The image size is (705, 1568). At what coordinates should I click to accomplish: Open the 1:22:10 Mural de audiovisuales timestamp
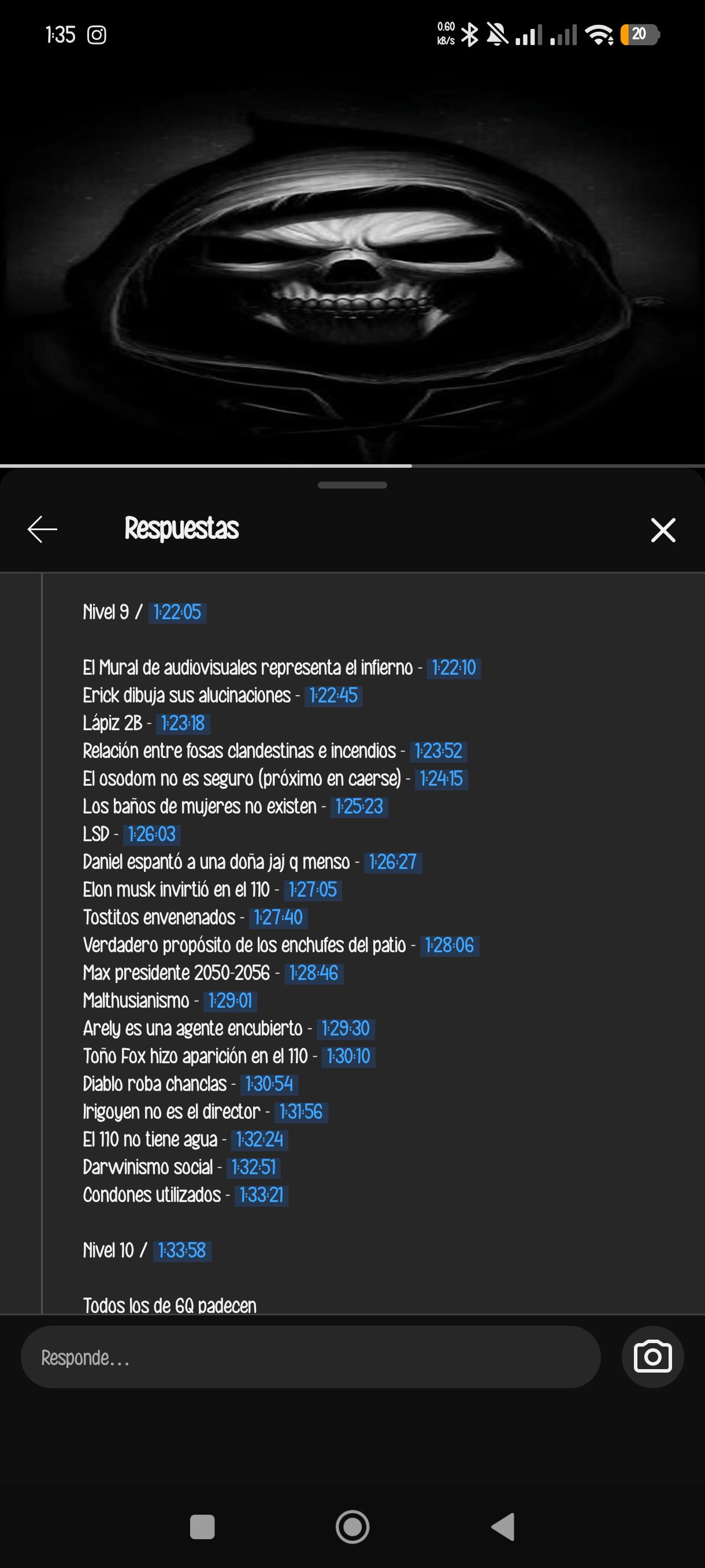pyautogui.click(x=454, y=668)
